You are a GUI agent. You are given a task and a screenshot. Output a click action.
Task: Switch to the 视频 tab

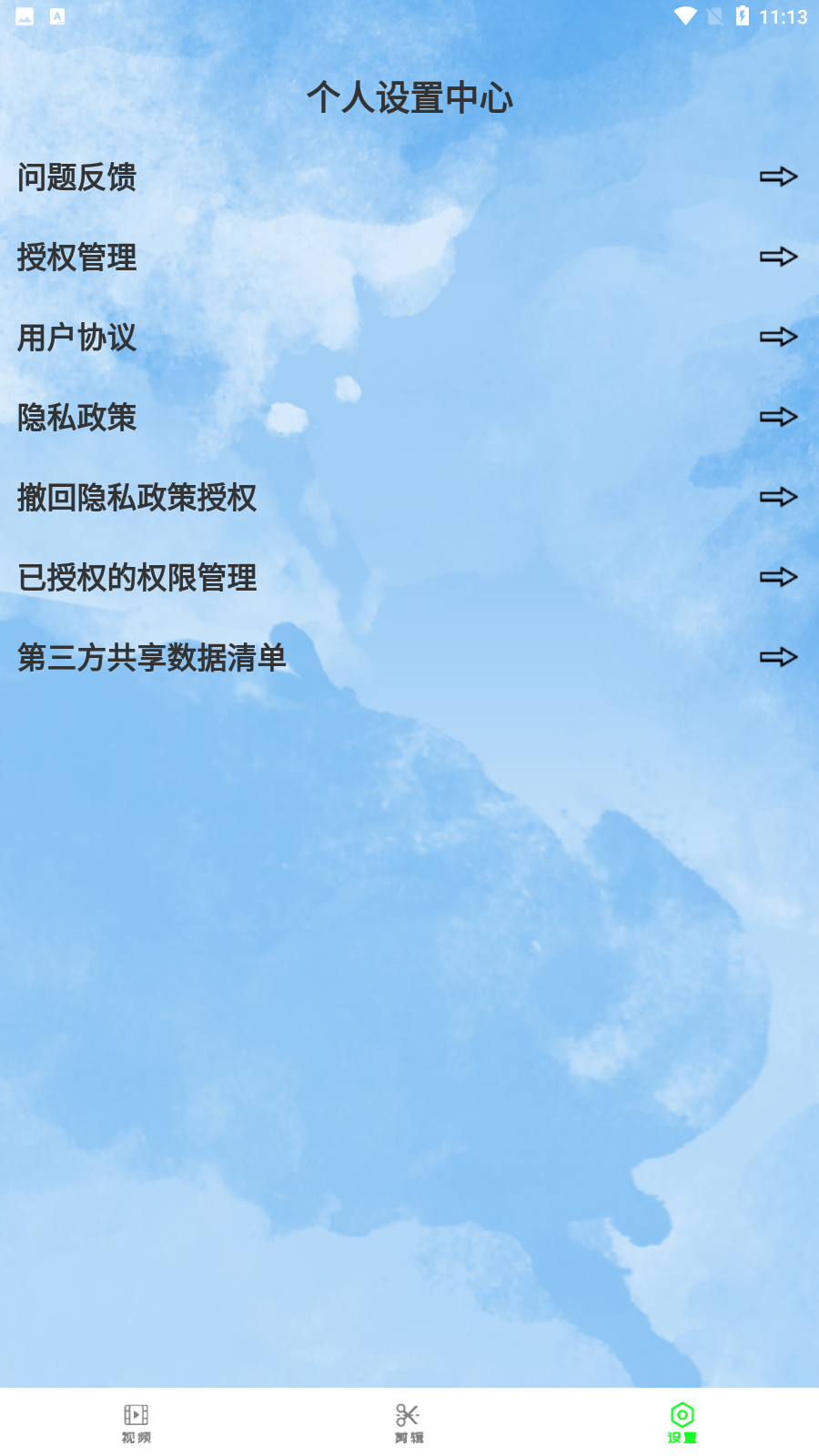tap(136, 1423)
